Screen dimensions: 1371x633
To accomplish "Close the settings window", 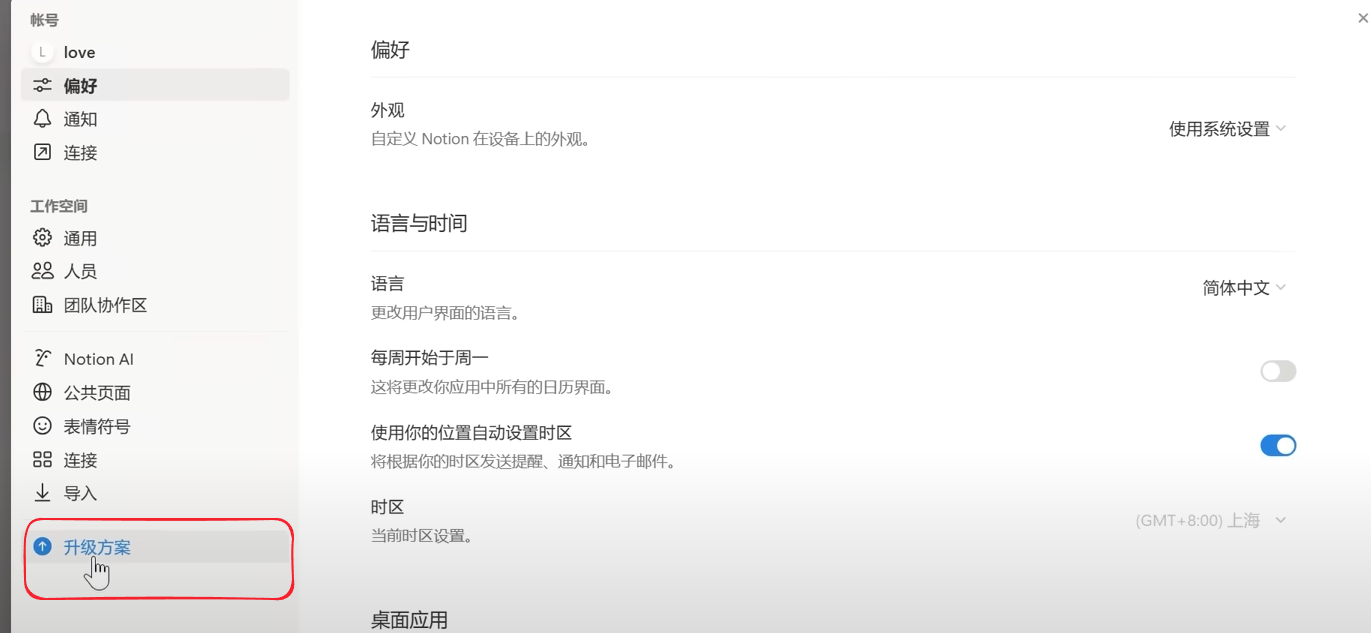I will (x=1363, y=18).
